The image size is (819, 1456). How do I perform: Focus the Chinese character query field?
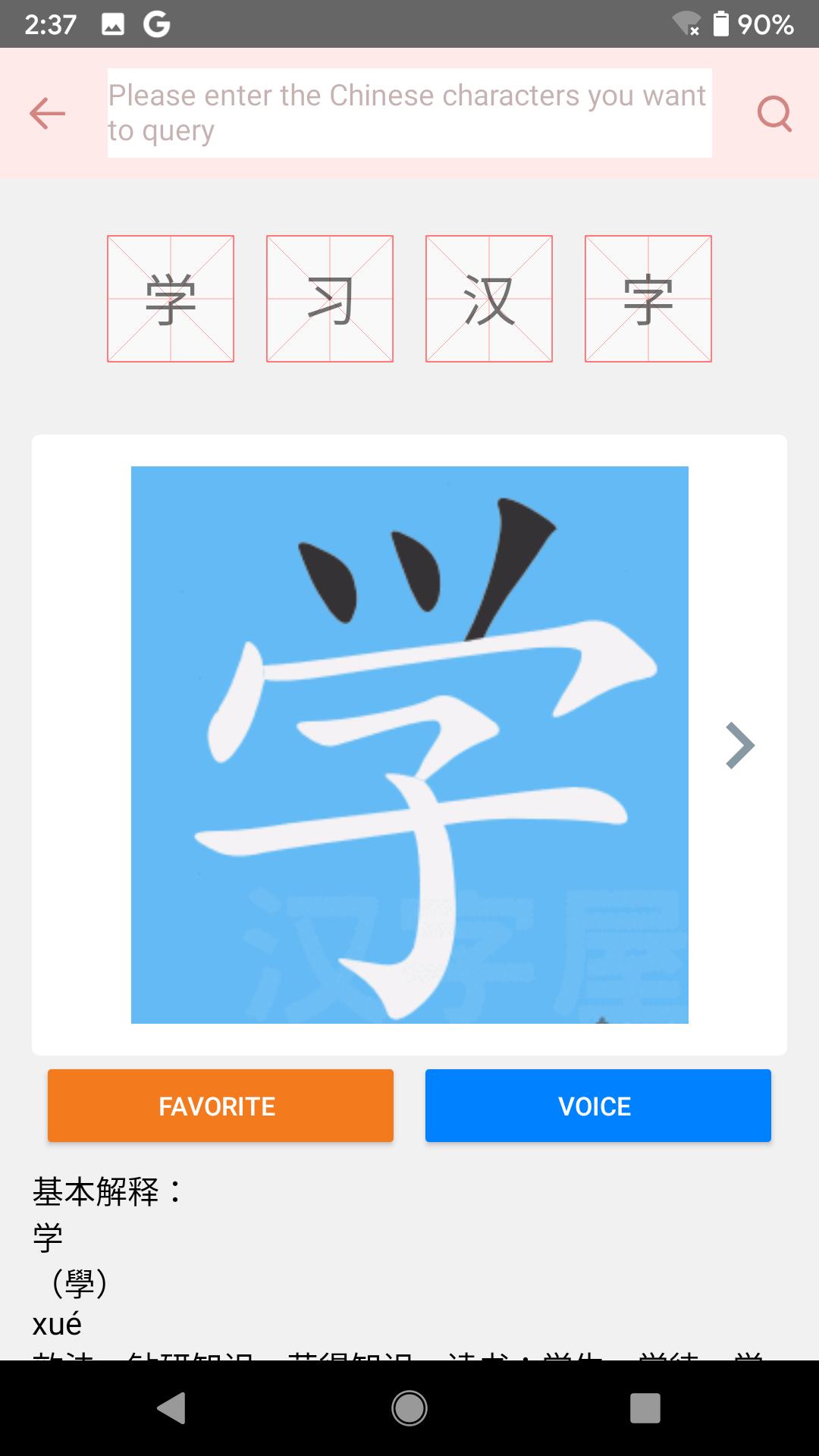point(409,113)
